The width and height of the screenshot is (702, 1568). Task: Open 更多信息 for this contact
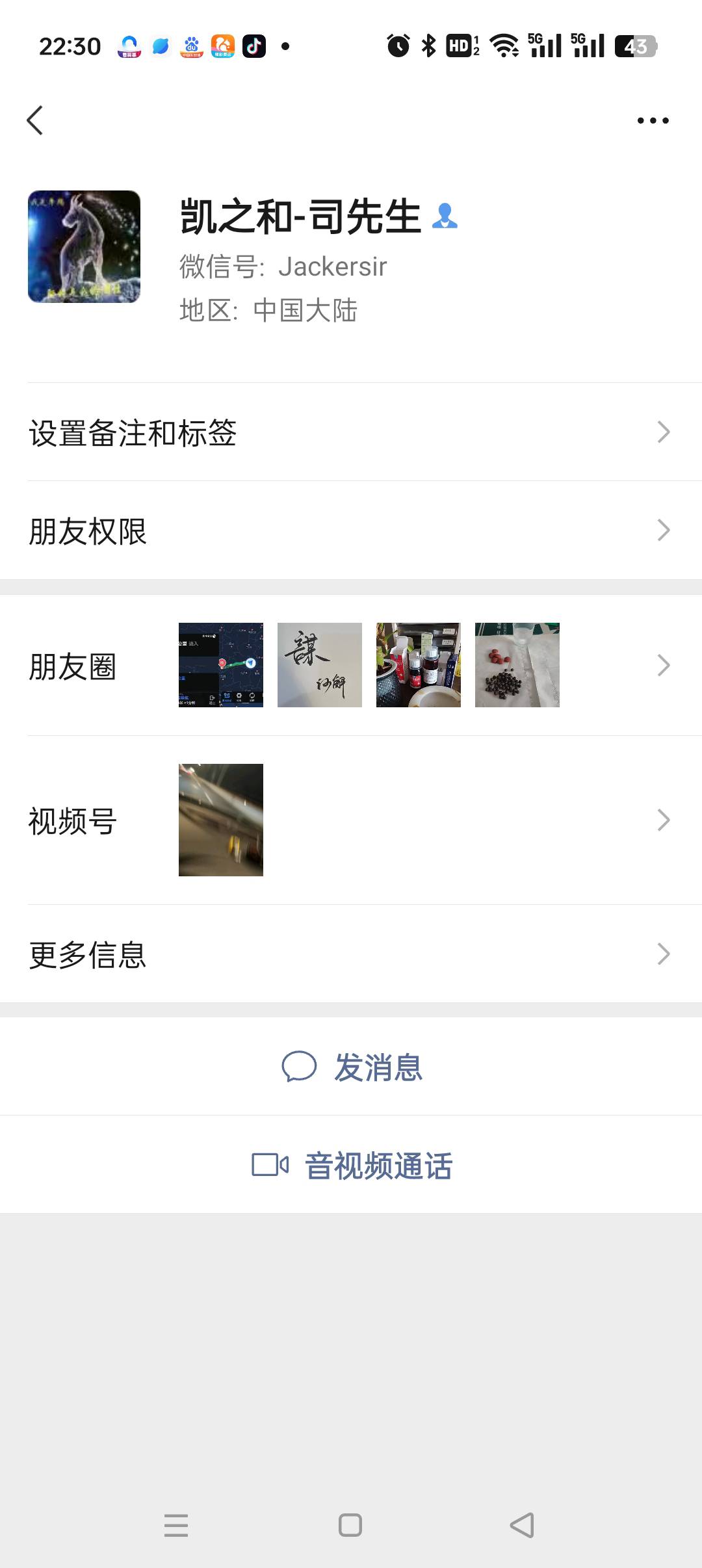tap(351, 954)
